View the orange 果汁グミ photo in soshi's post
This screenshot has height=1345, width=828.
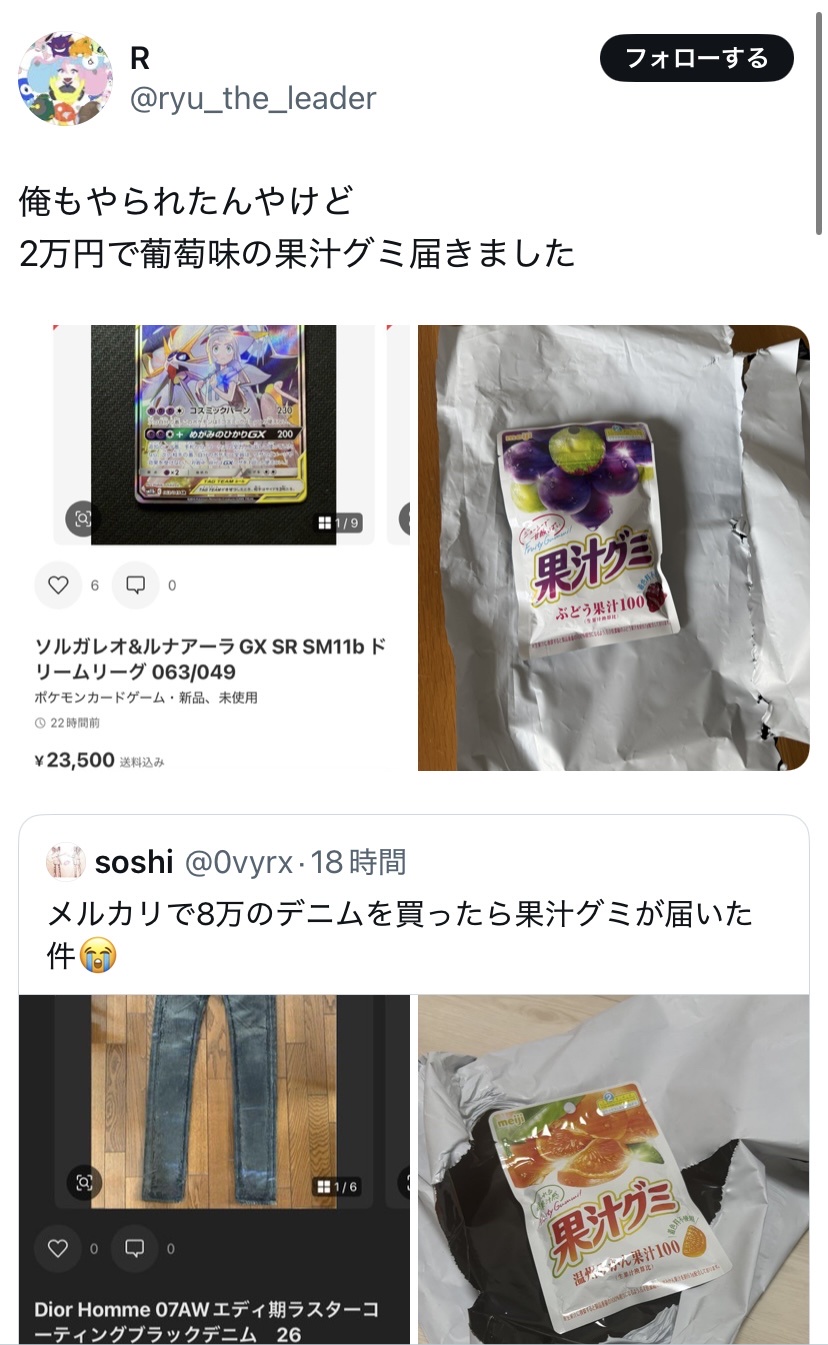(x=613, y=1168)
